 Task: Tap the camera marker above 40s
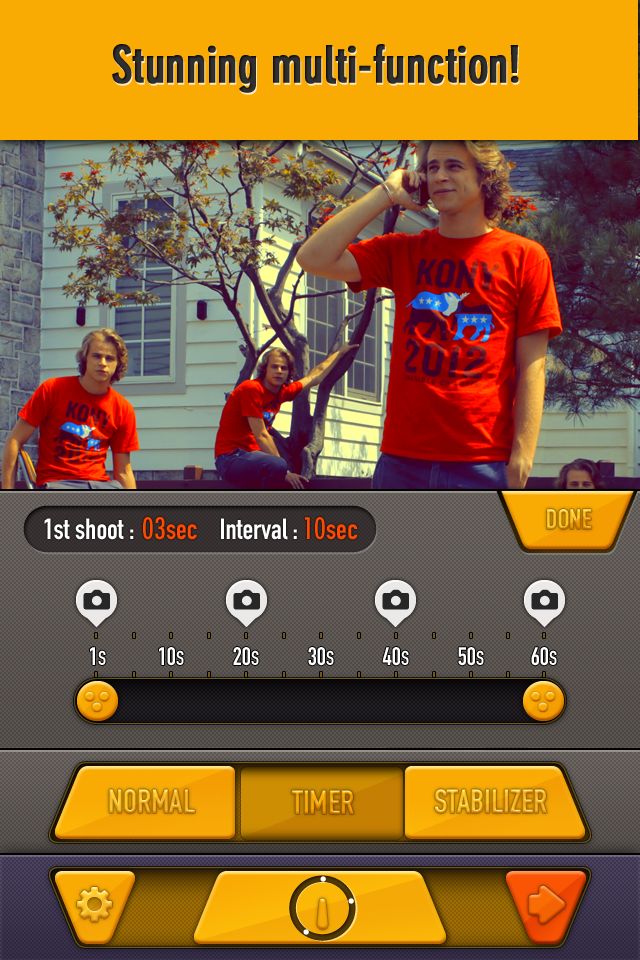[395, 601]
